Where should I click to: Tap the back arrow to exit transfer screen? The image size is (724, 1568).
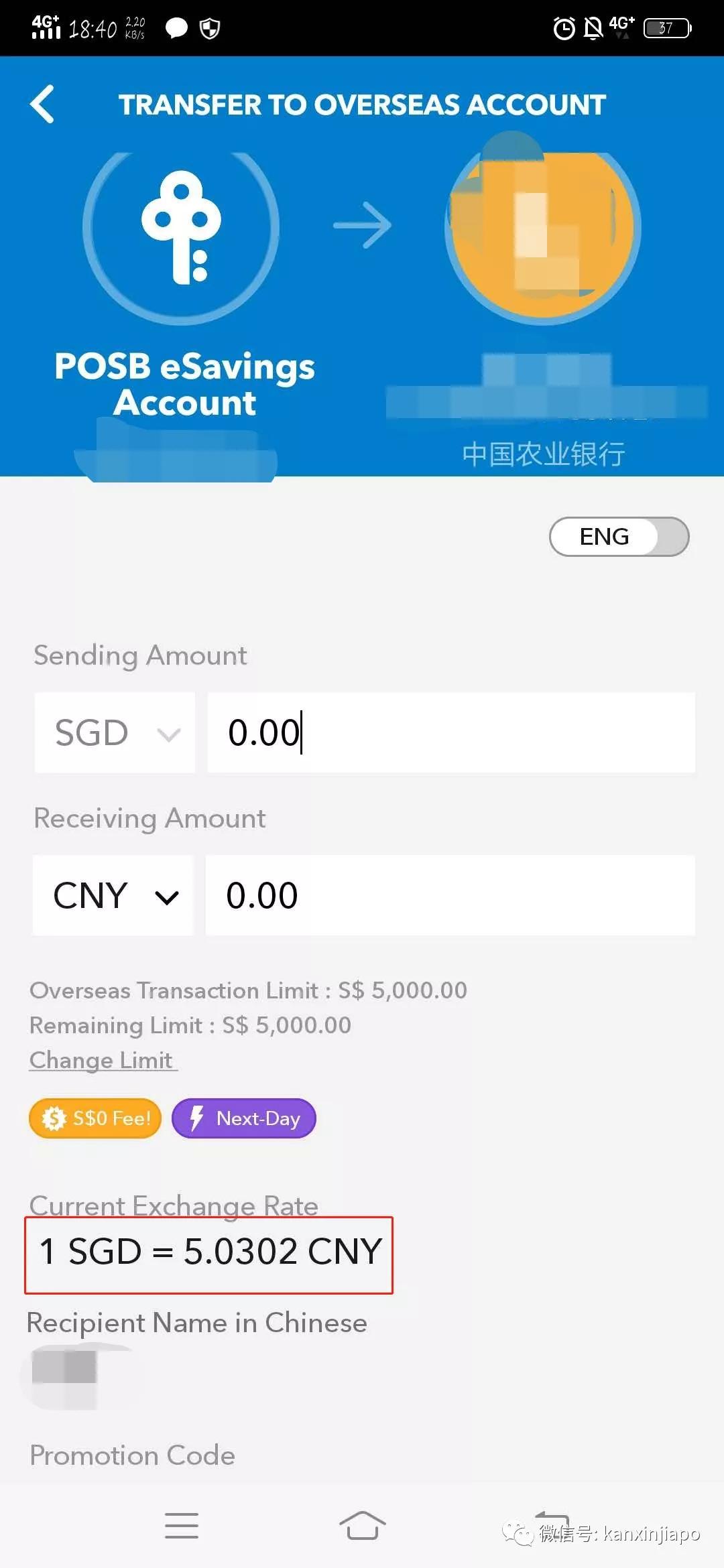[x=42, y=105]
